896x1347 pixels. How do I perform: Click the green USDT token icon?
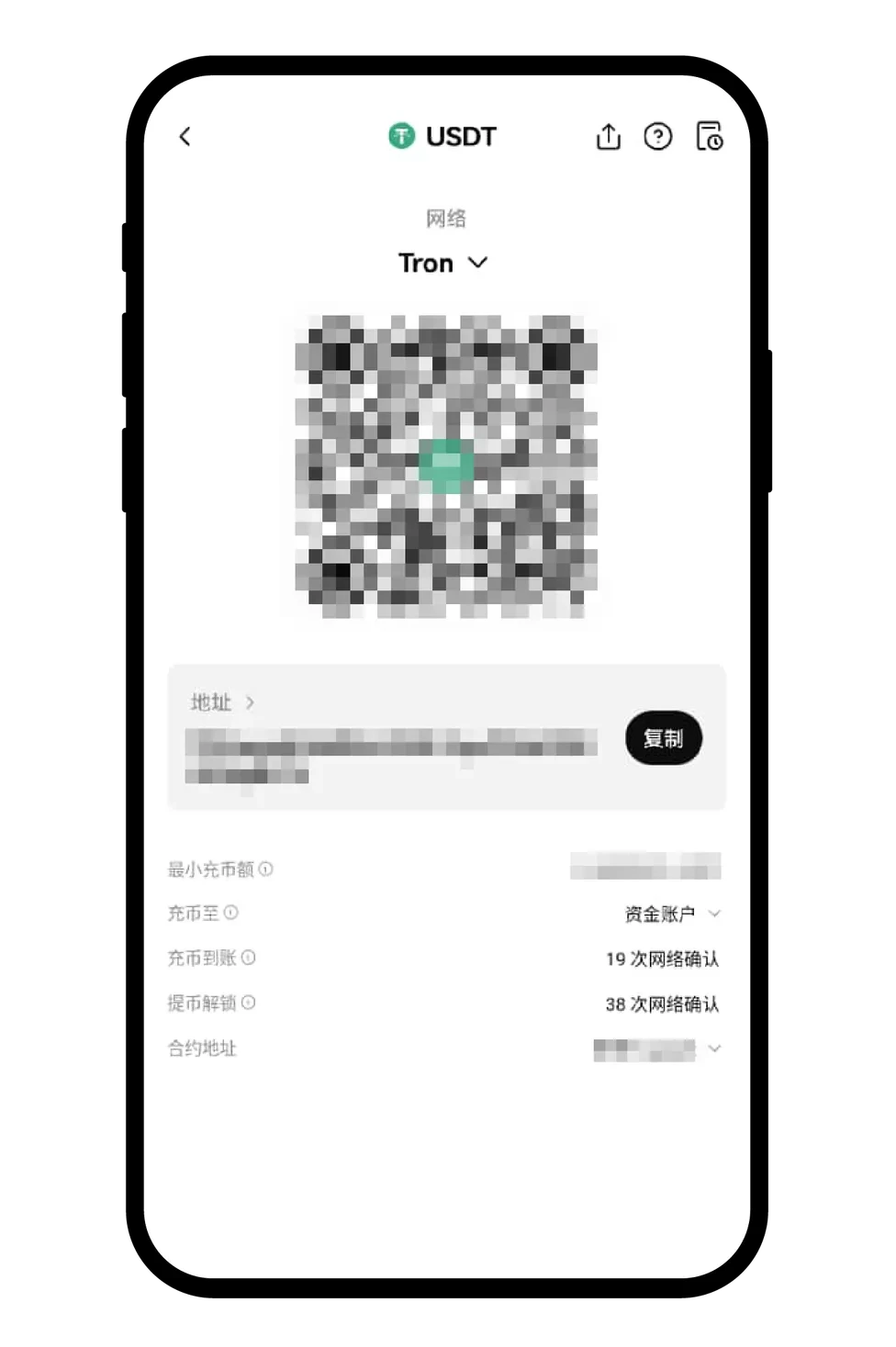pos(401,136)
